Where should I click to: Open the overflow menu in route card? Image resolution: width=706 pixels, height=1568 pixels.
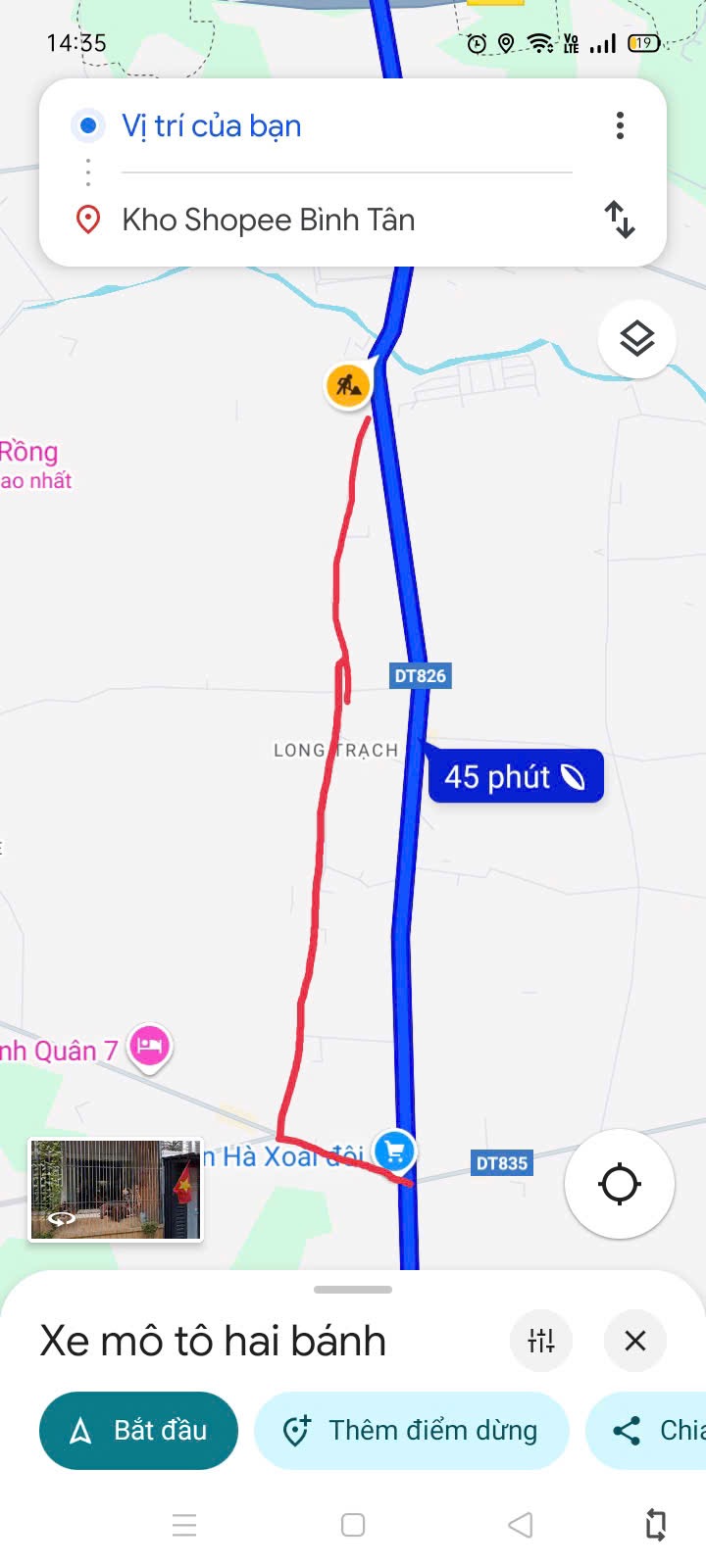620,125
